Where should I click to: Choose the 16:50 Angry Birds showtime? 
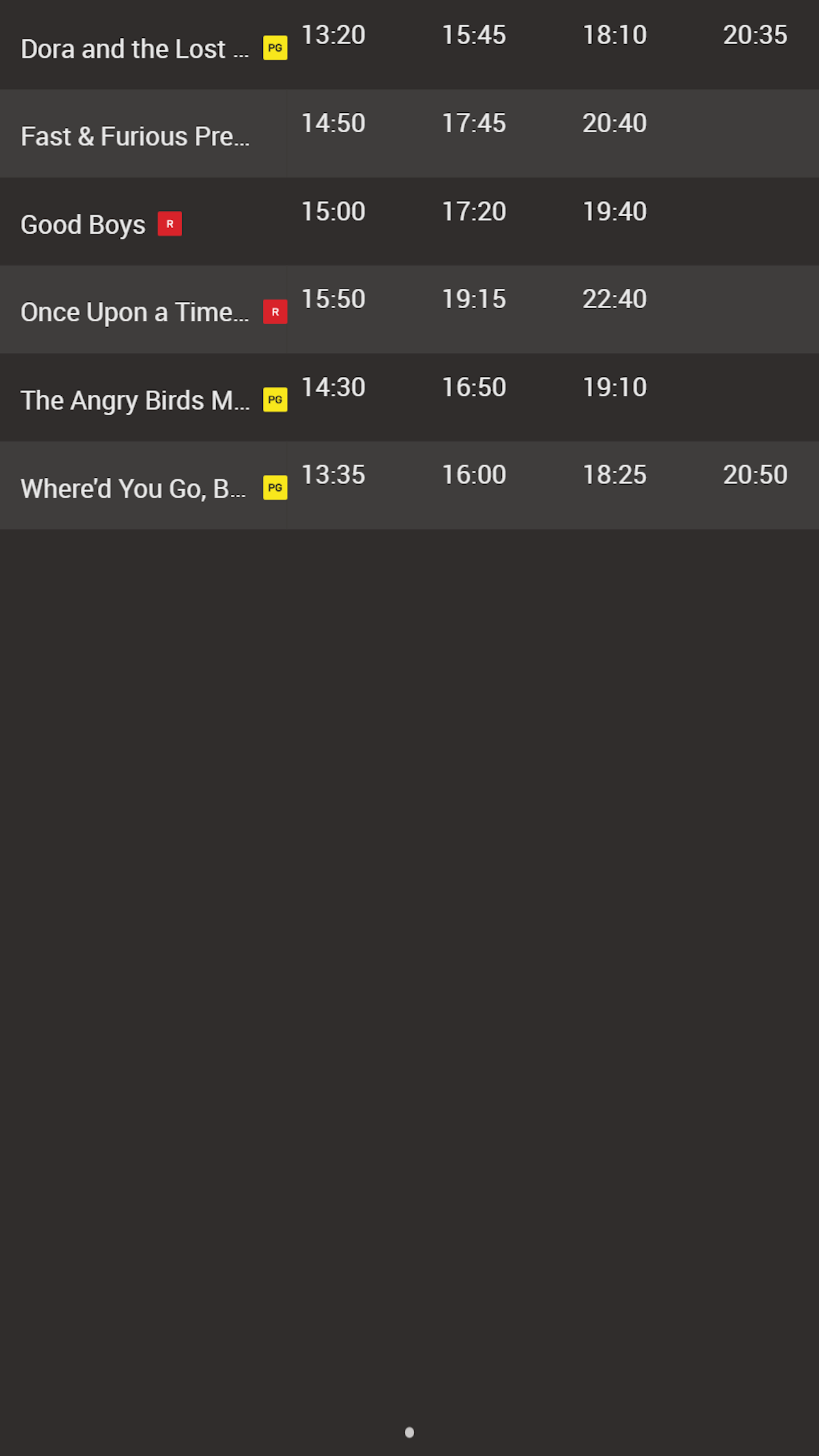[x=473, y=388]
